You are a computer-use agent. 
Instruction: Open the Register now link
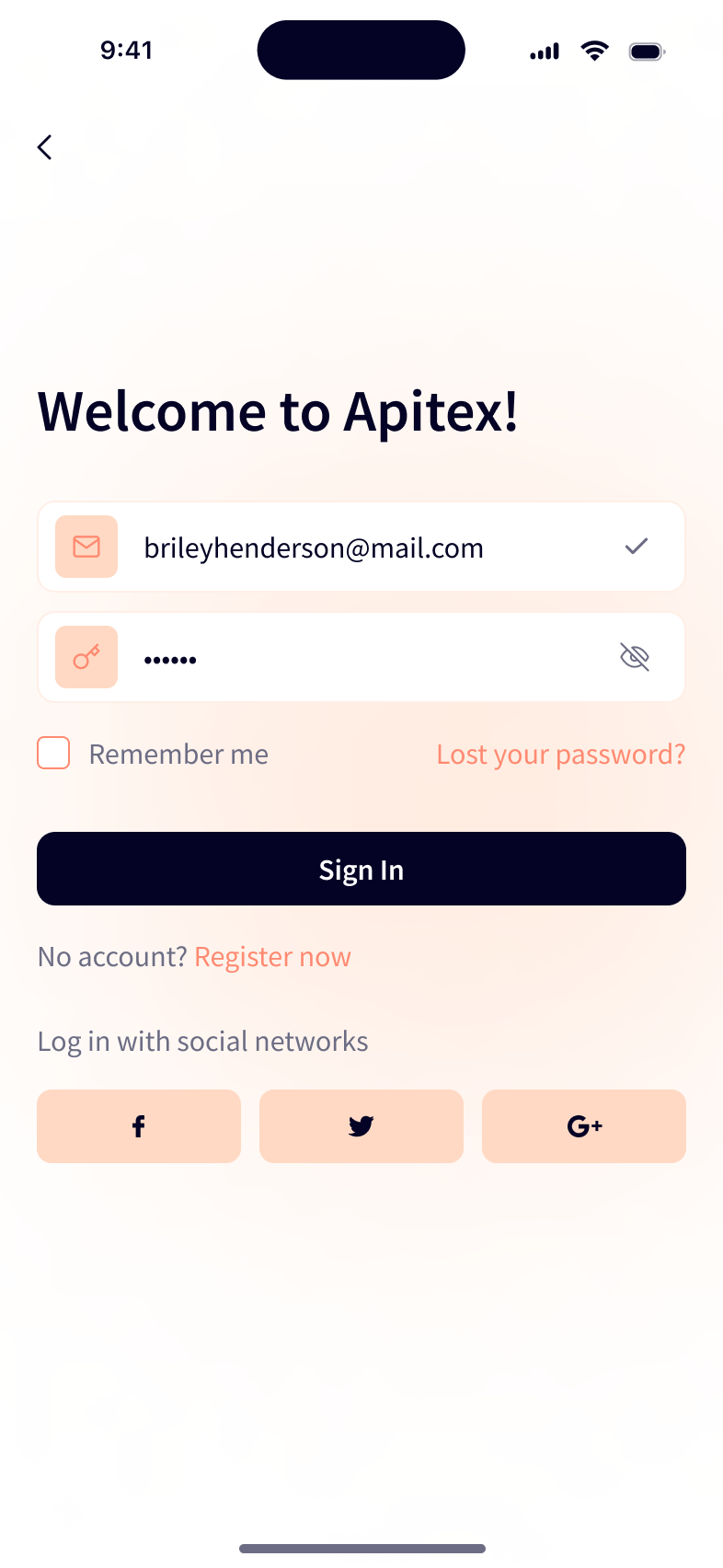pos(272,957)
